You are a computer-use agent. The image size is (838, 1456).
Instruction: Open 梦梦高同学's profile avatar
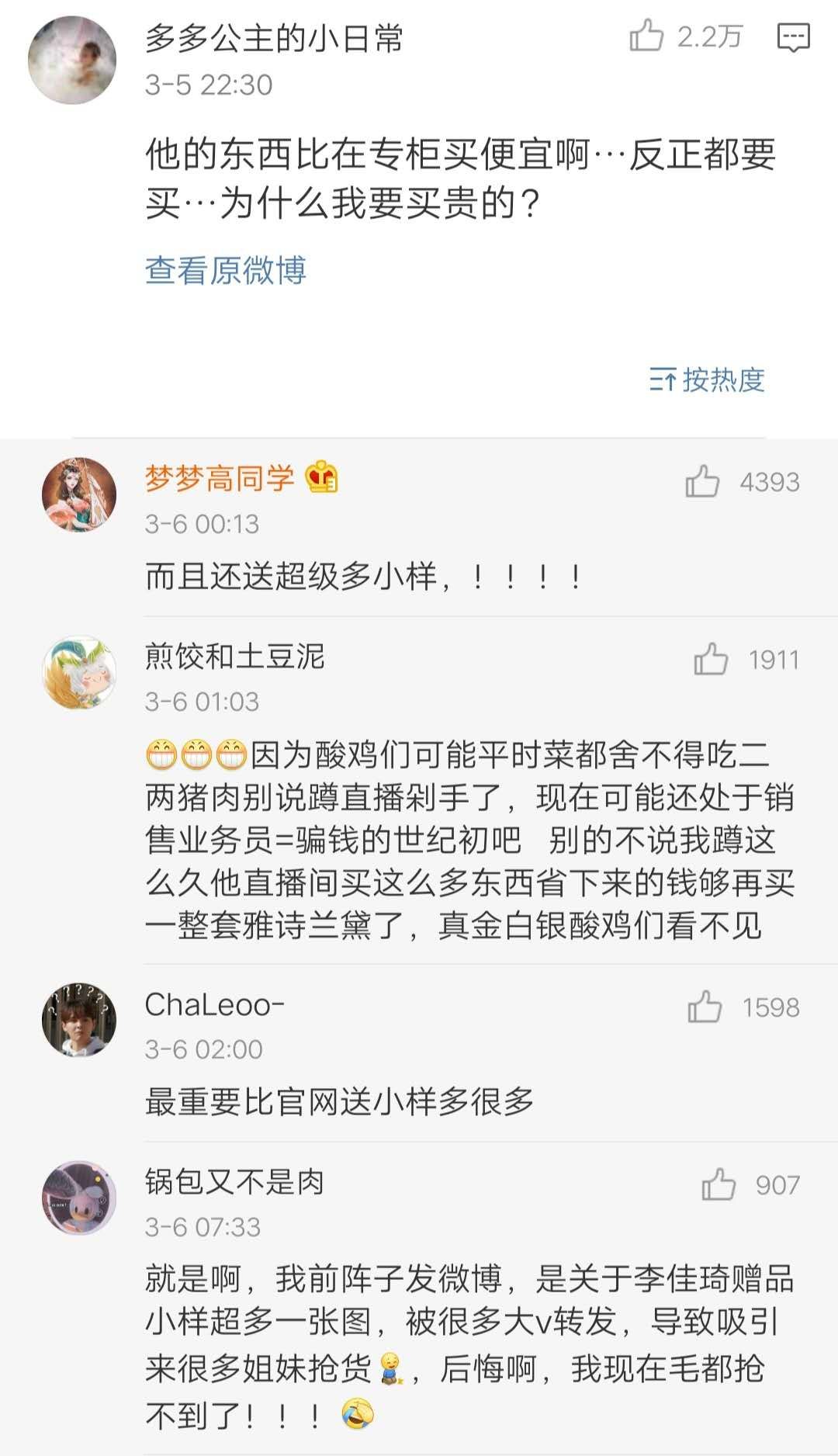[79, 495]
